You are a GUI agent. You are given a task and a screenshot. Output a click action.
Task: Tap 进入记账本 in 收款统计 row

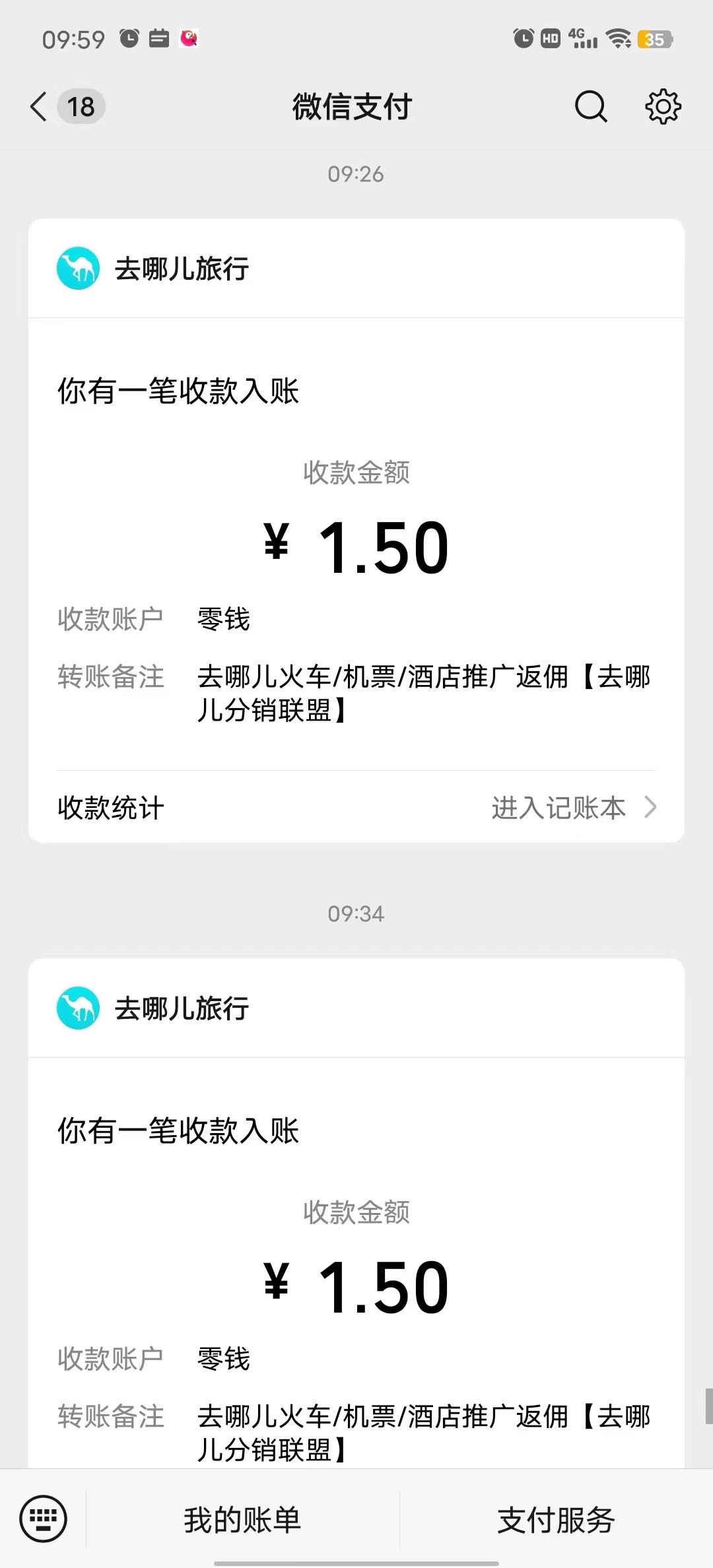point(574,808)
